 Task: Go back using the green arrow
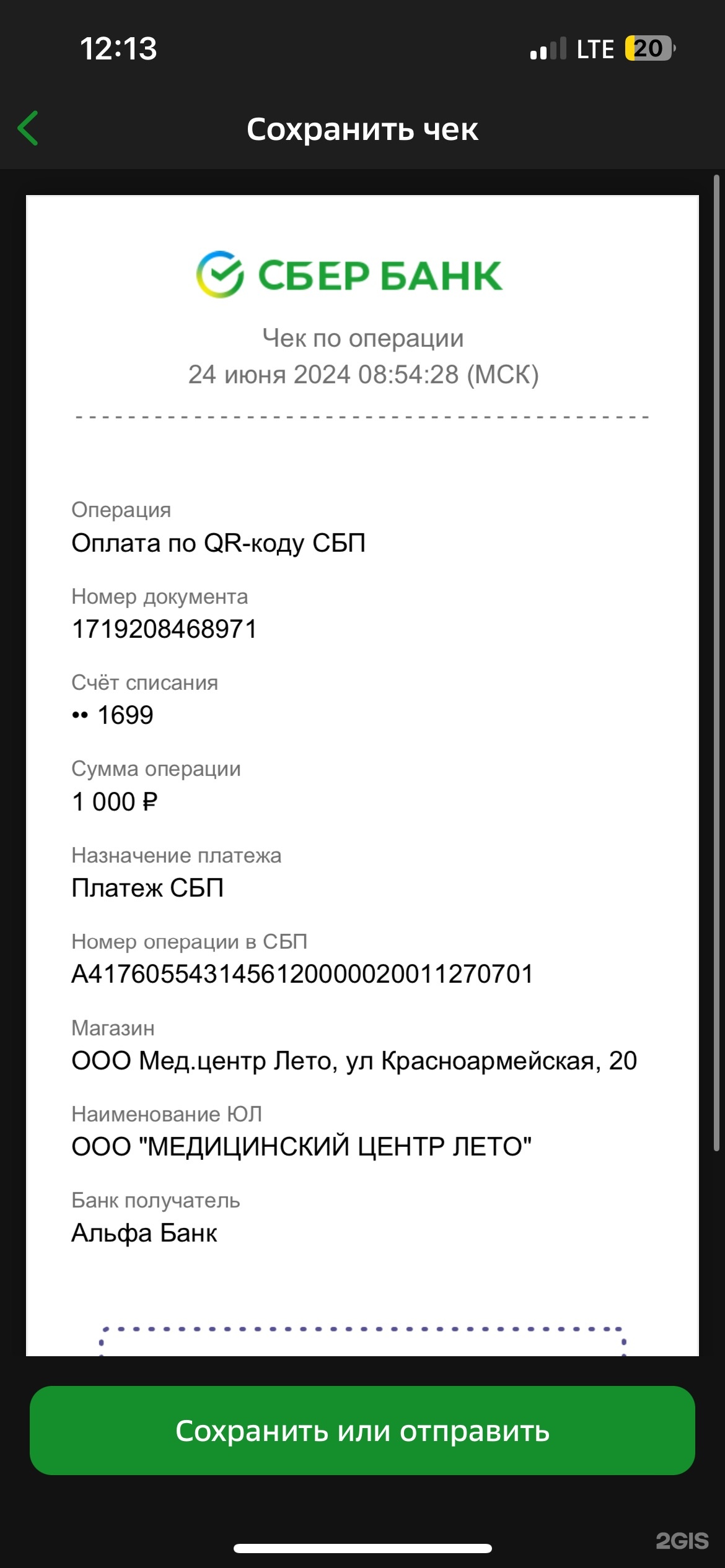point(29,129)
